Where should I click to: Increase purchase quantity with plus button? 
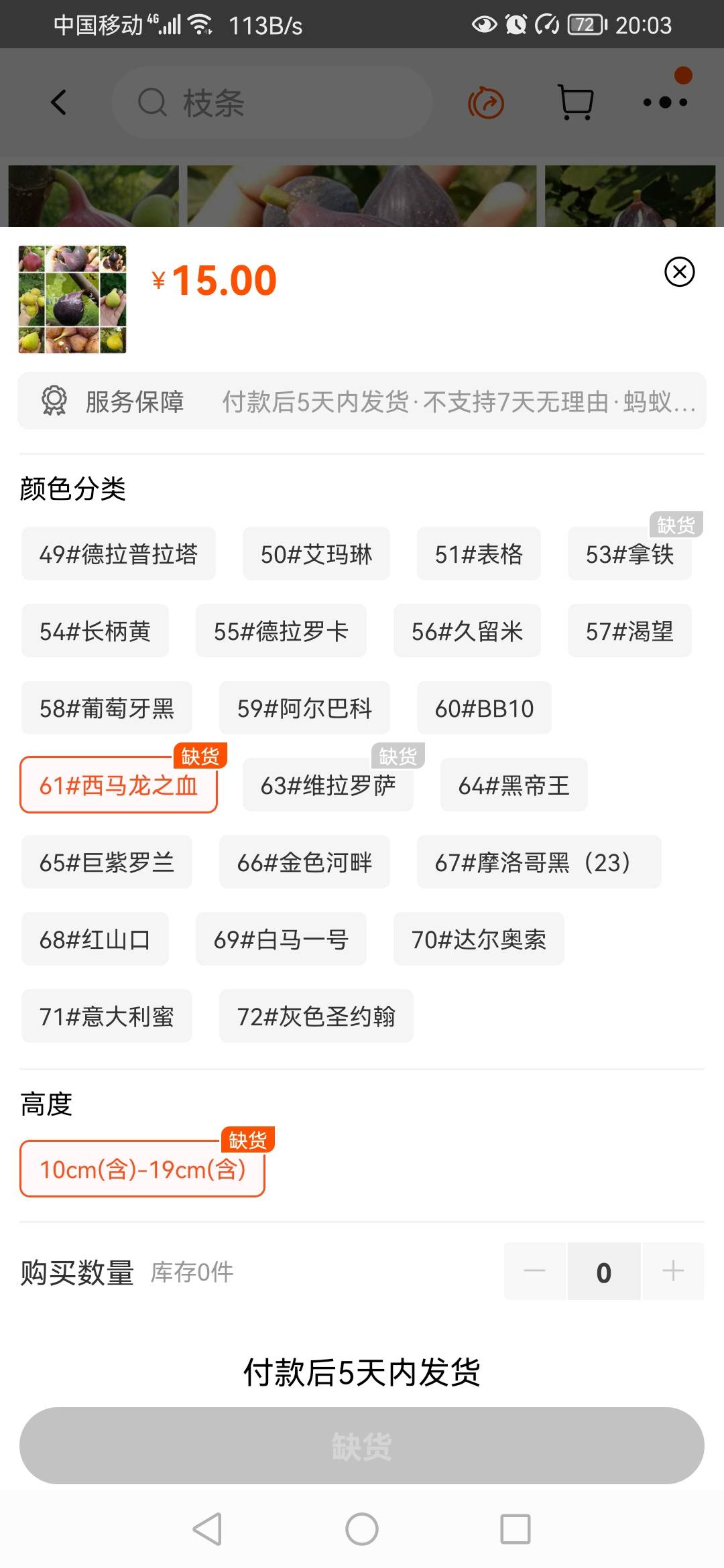pyautogui.click(x=672, y=1271)
